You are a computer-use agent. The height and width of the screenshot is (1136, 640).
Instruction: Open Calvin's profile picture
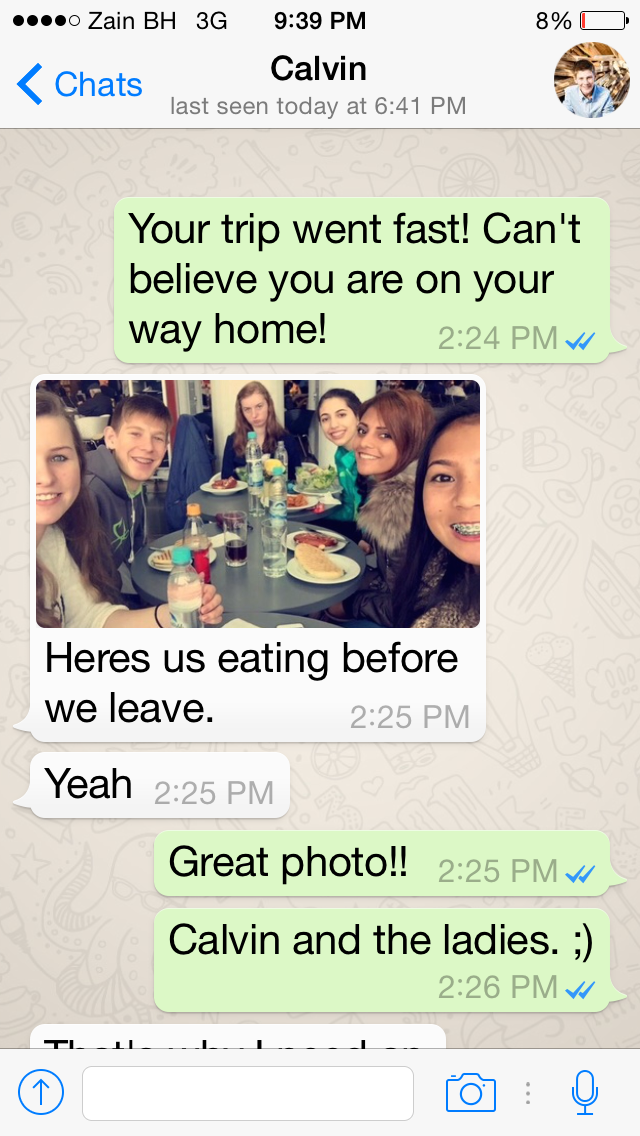click(592, 80)
